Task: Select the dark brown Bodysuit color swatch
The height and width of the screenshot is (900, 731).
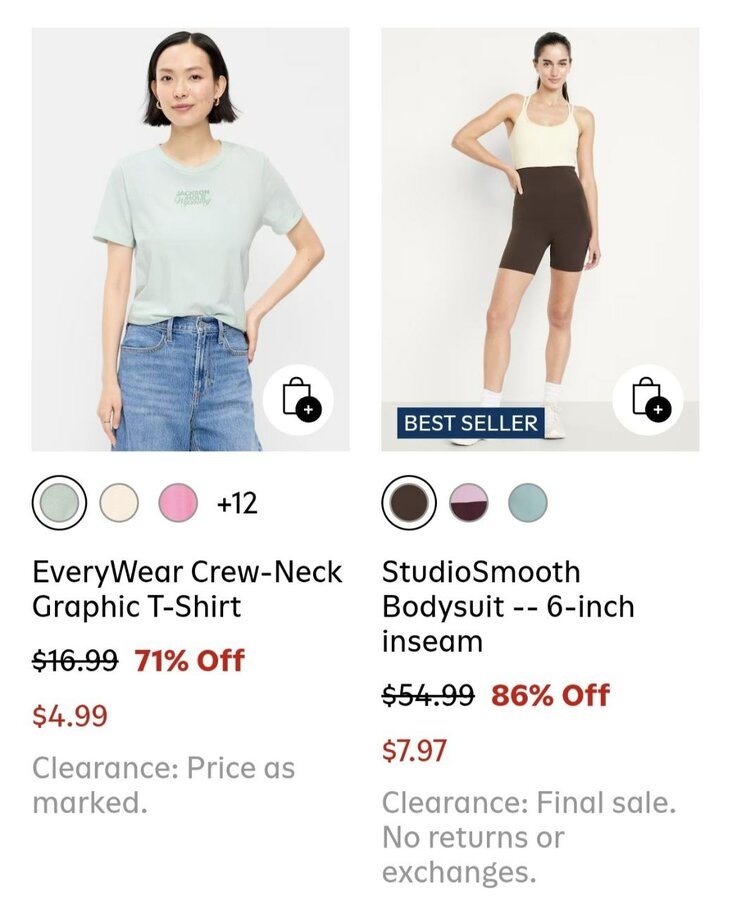Action: pyautogui.click(x=409, y=502)
